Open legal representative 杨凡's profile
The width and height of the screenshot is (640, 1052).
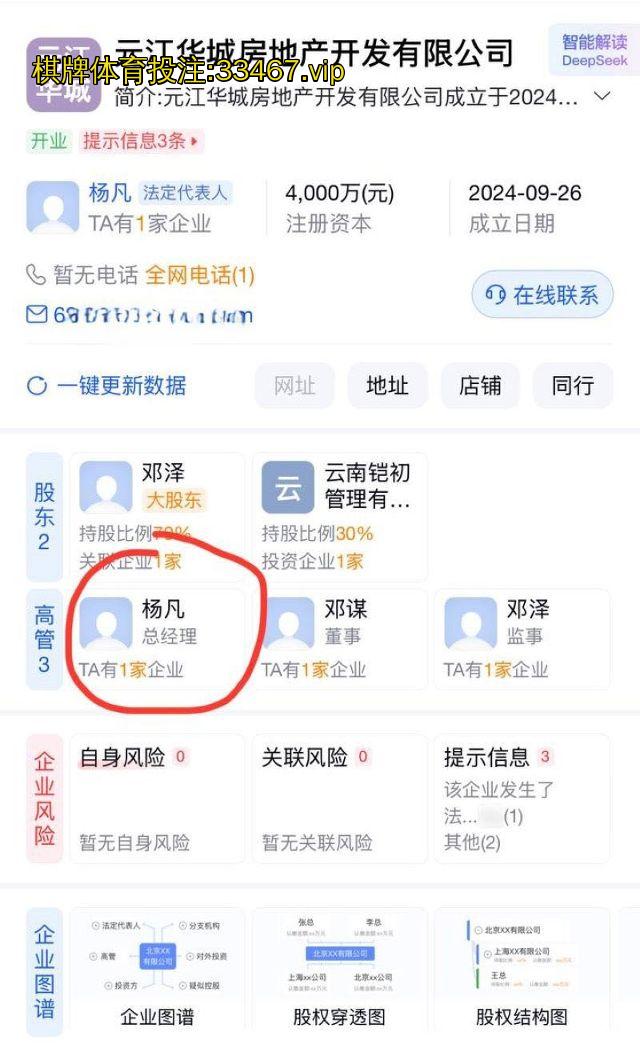(109, 193)
